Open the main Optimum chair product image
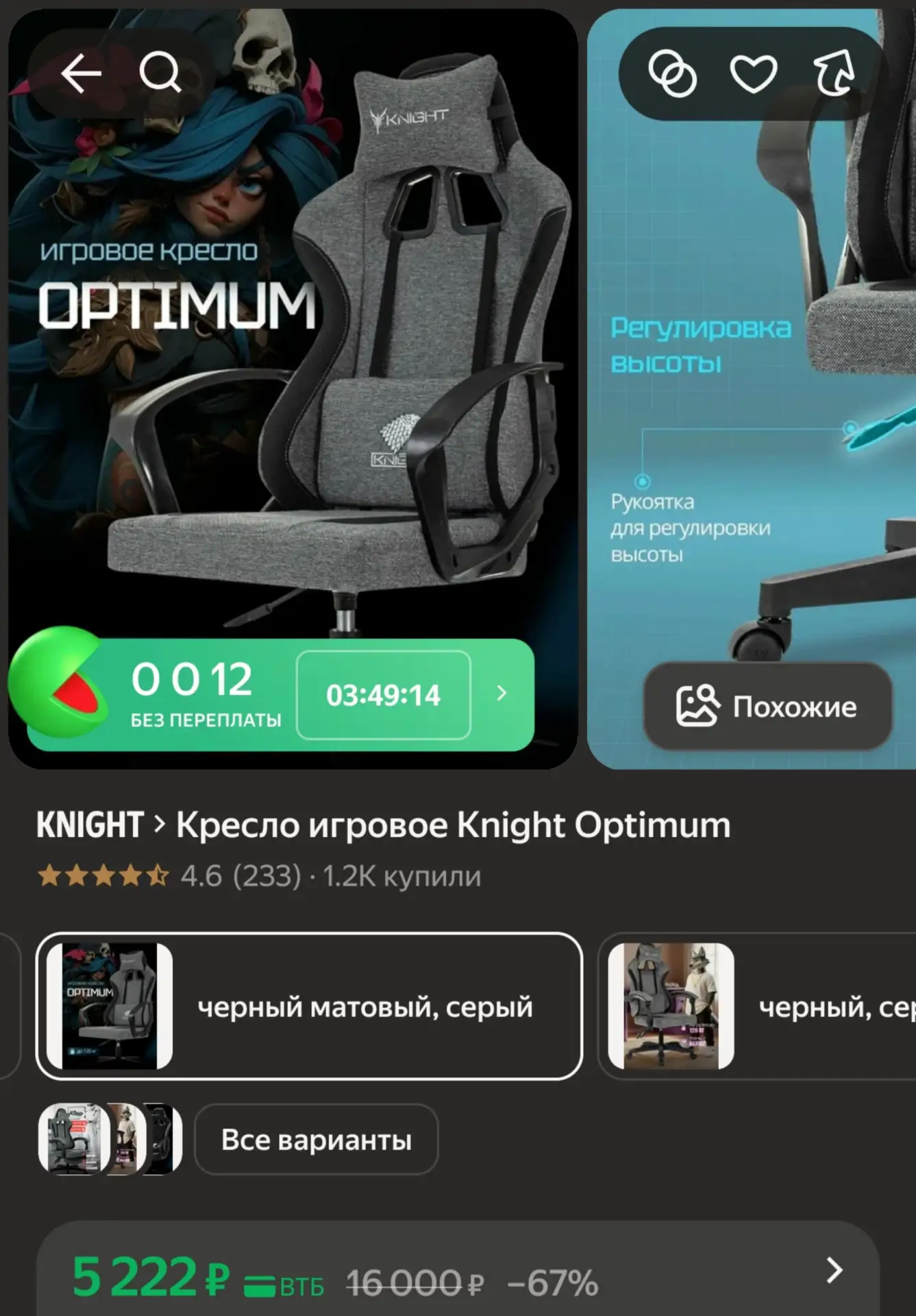Screen dimensions: 916x1316 click(x=293, y=329)
